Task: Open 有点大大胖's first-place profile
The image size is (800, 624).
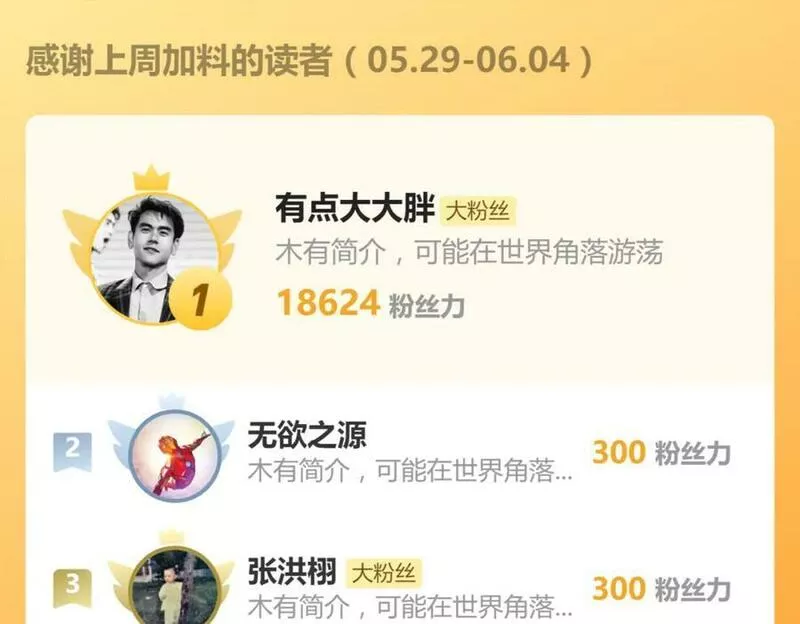Action: pyautogui.click(x=400, y=250)
